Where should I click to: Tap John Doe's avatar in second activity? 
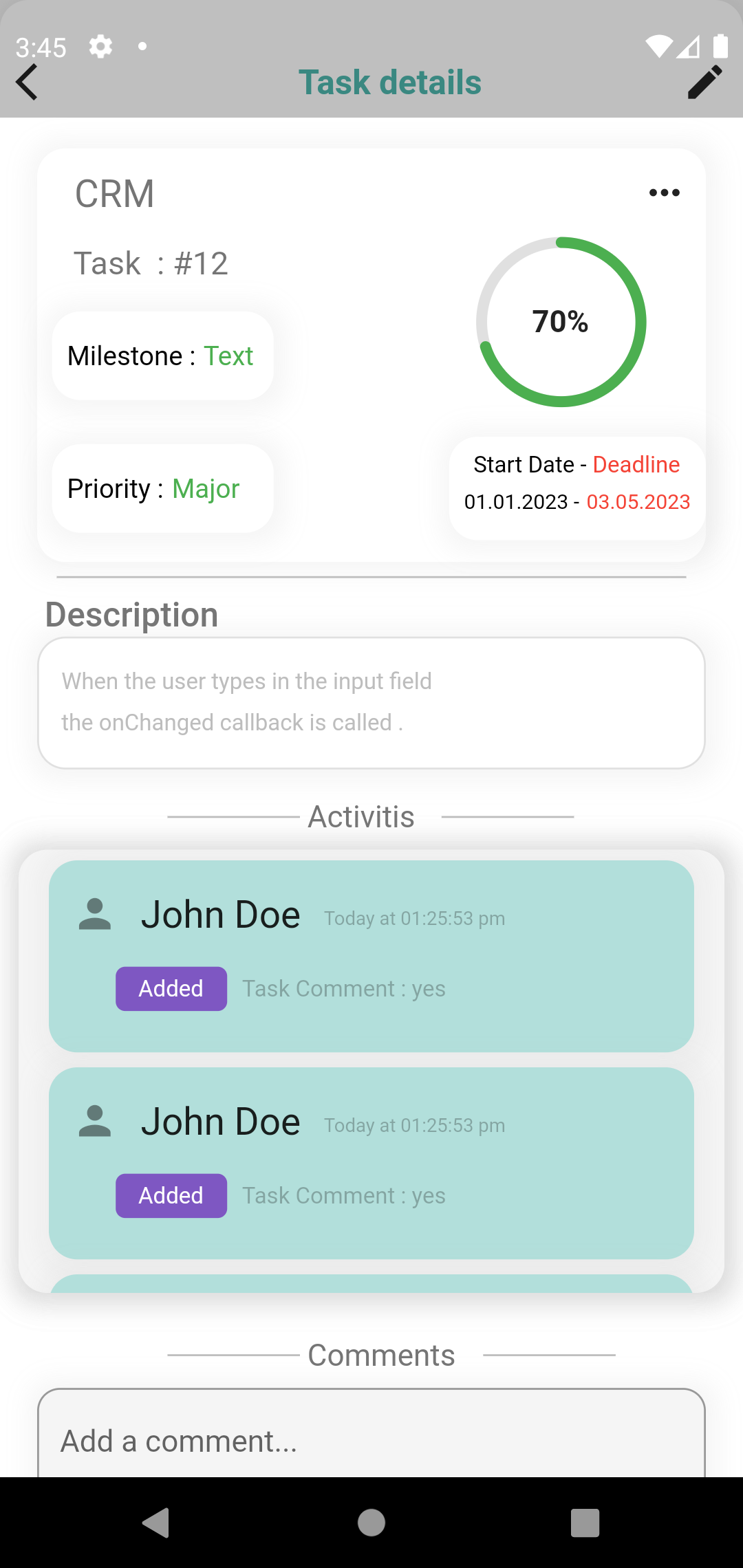[x=94, y=1121]
